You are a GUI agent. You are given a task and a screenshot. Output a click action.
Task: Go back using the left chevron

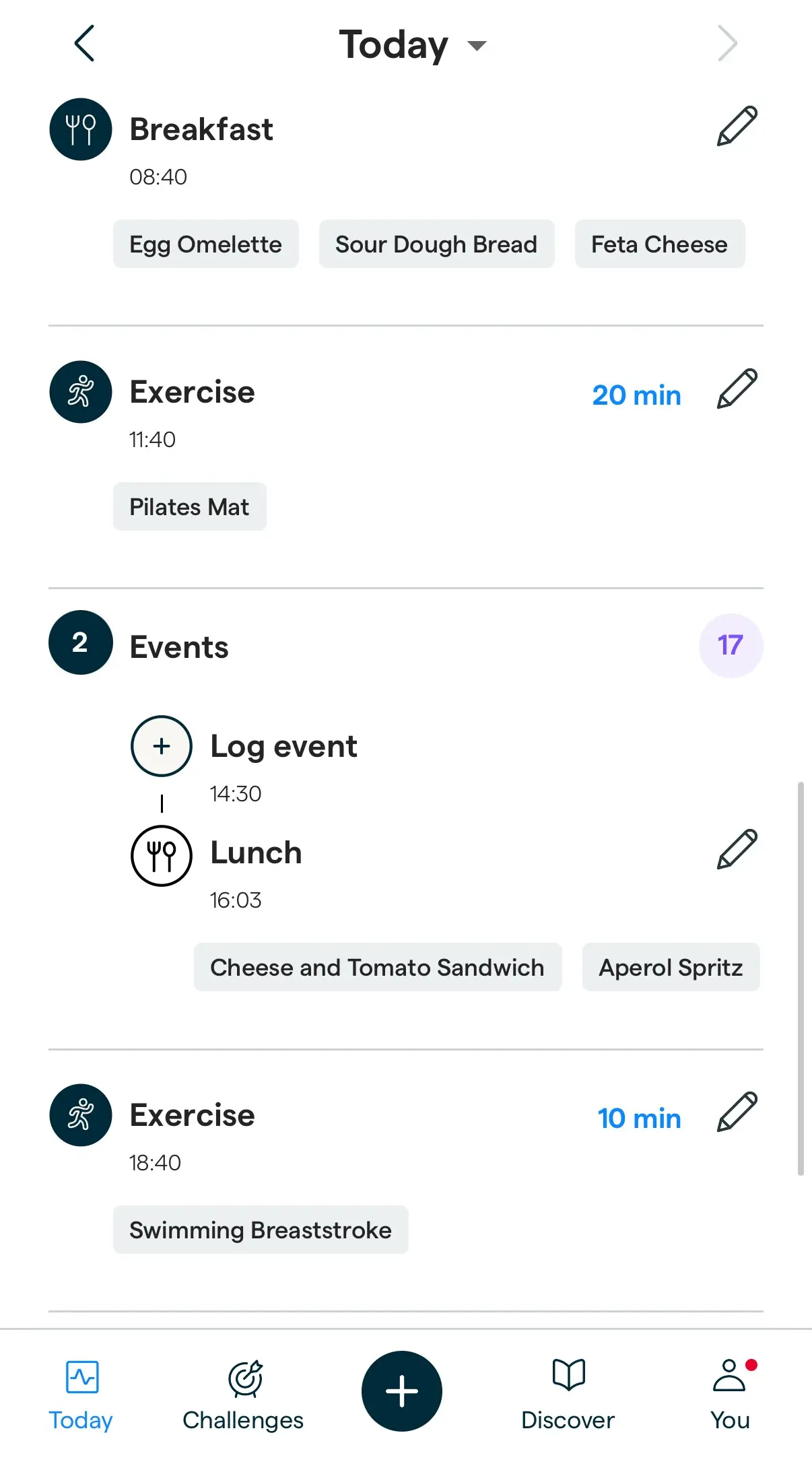click(x=83, y=42)
